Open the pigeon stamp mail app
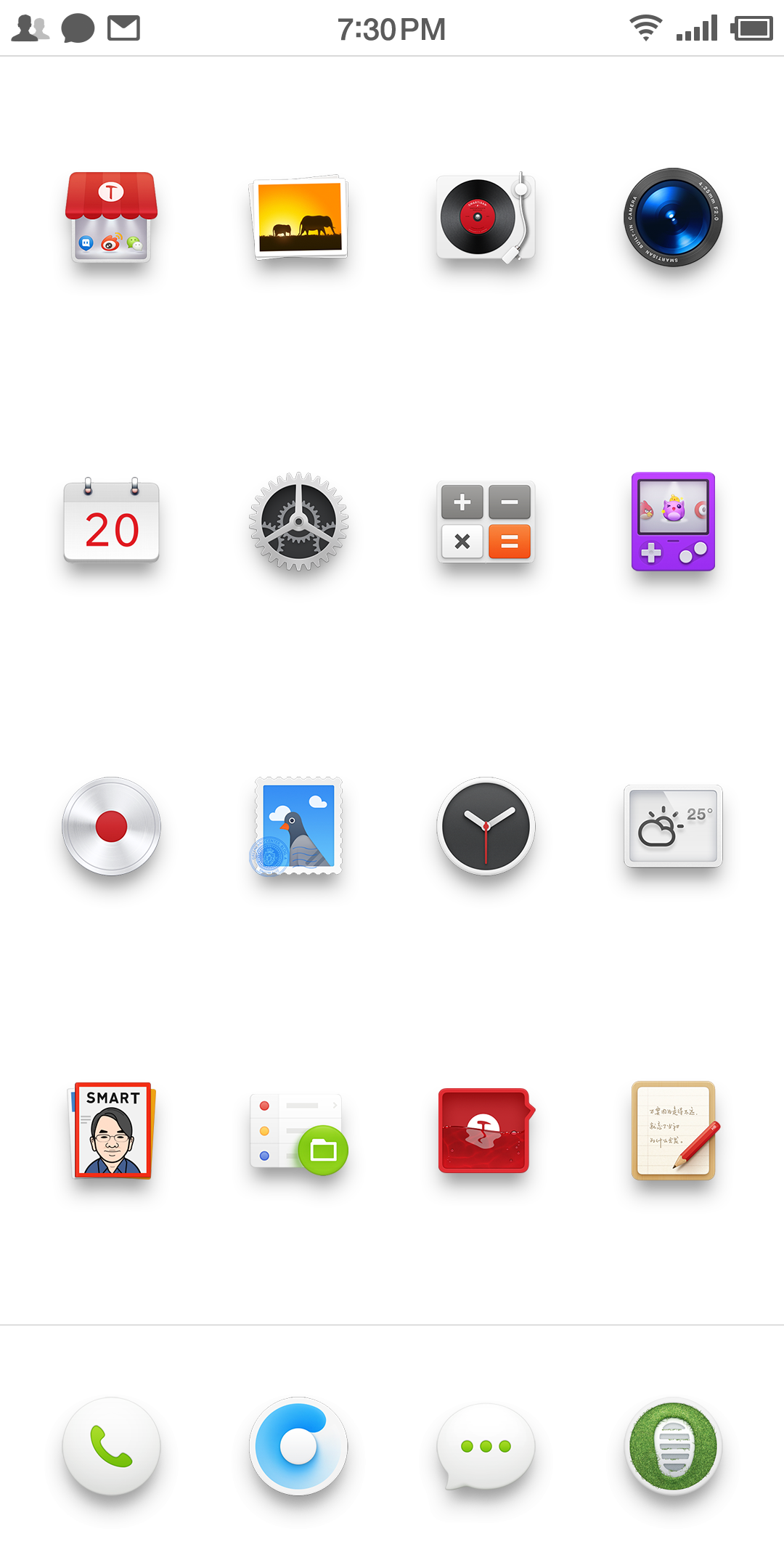 click(298, 826)
